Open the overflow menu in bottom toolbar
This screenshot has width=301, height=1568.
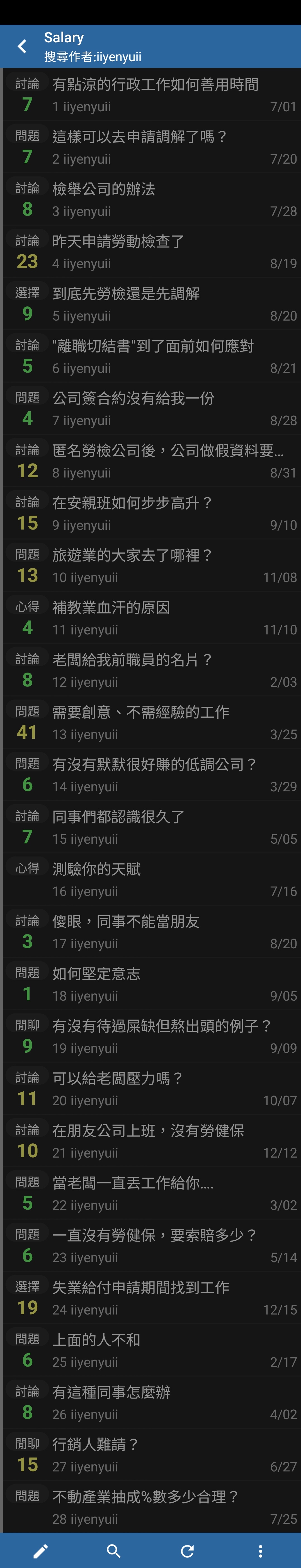pyautogui.click(x=260, y=1551)
